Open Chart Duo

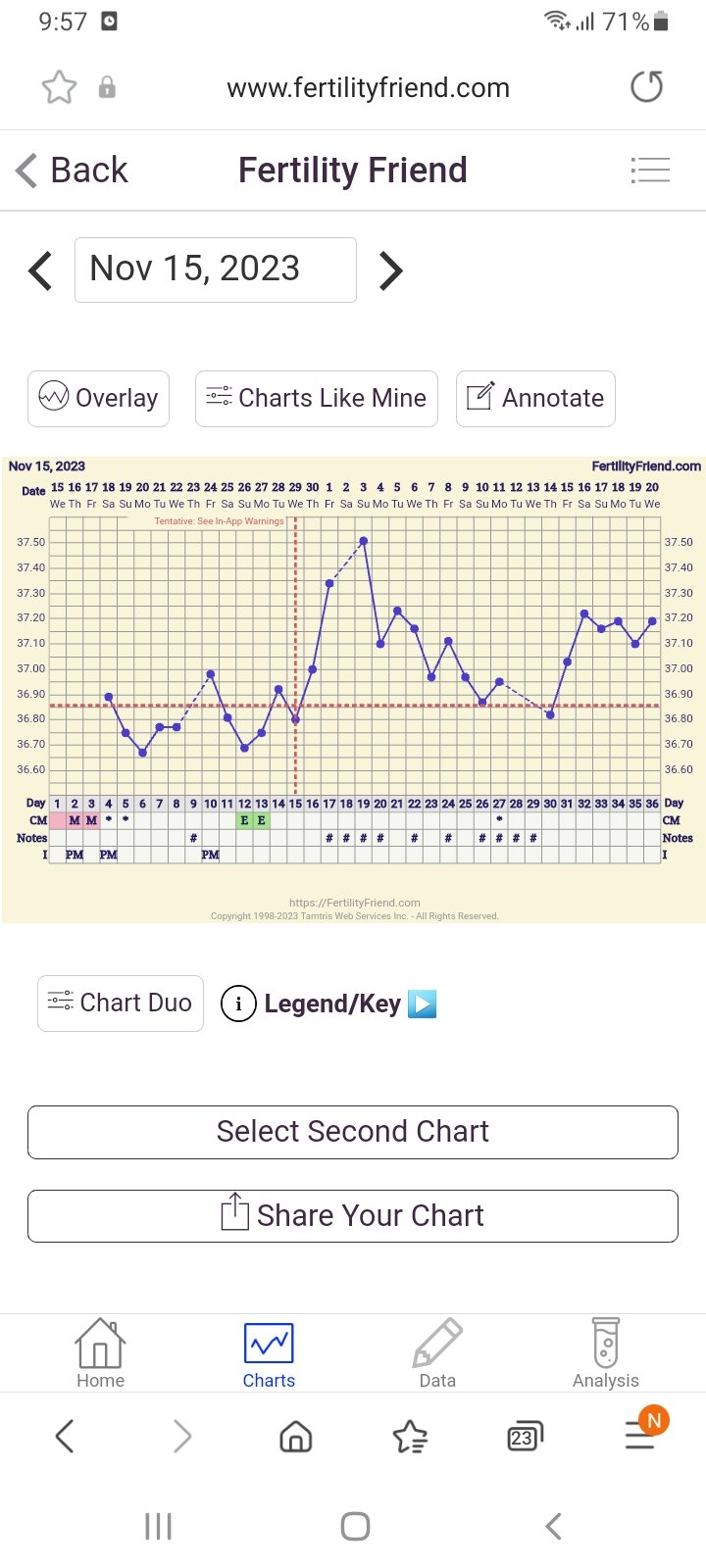120,1003
